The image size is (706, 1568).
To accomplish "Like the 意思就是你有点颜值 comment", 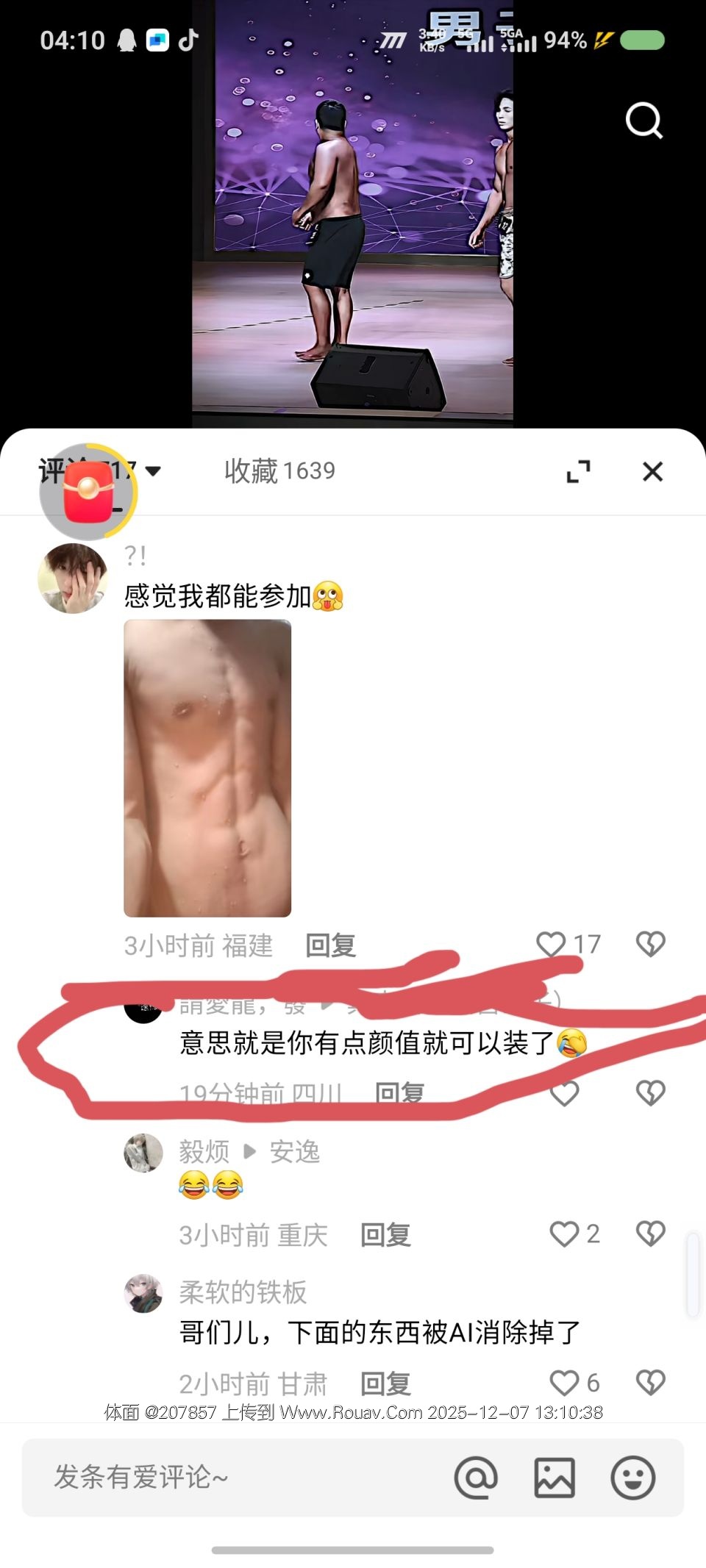I will coord(565,1094).
